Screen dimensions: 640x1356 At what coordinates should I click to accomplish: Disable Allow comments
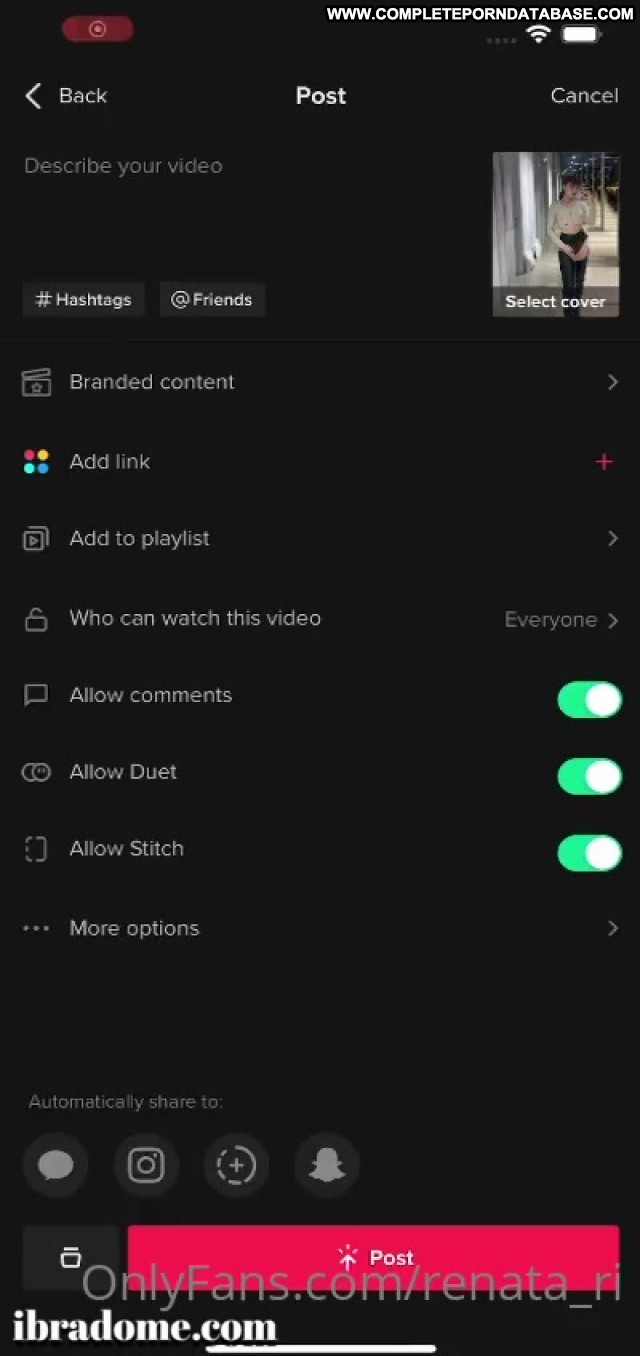[x=589, y=700]
